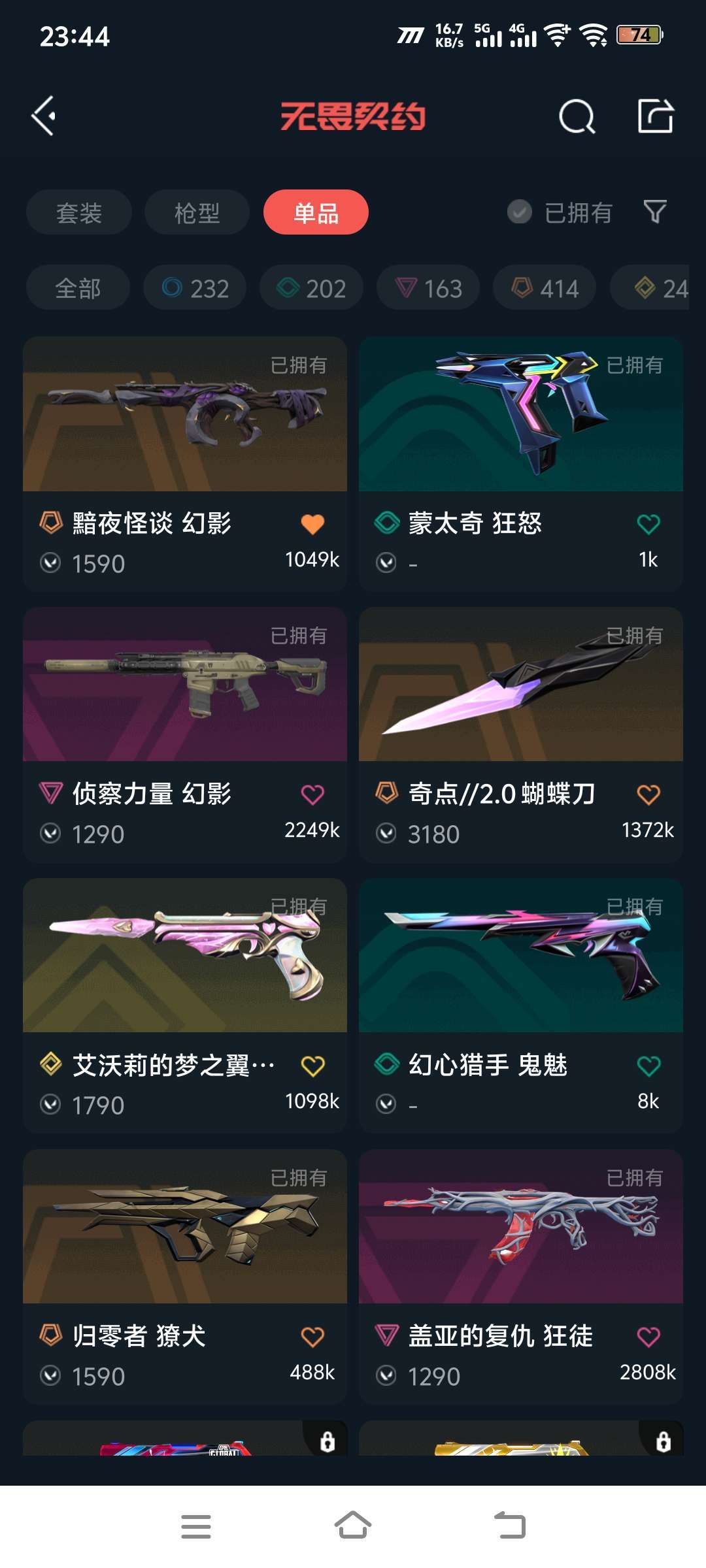The height and width of the screenshot is (1568, 706).
Task: Like the 幻心猎手 鬼魅 skin
Action: [x=648, y=1066]
